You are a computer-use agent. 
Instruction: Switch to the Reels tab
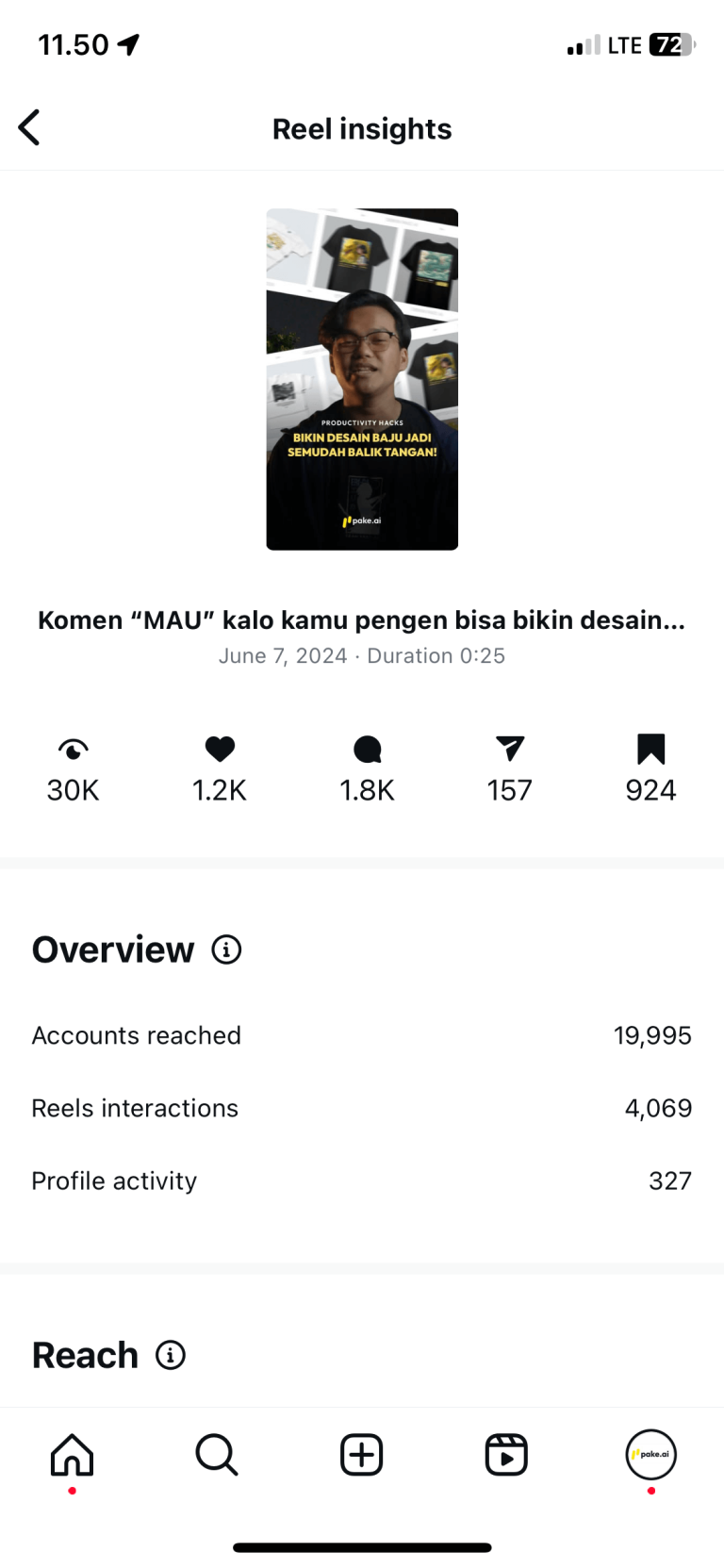(x=506, y=1455)
